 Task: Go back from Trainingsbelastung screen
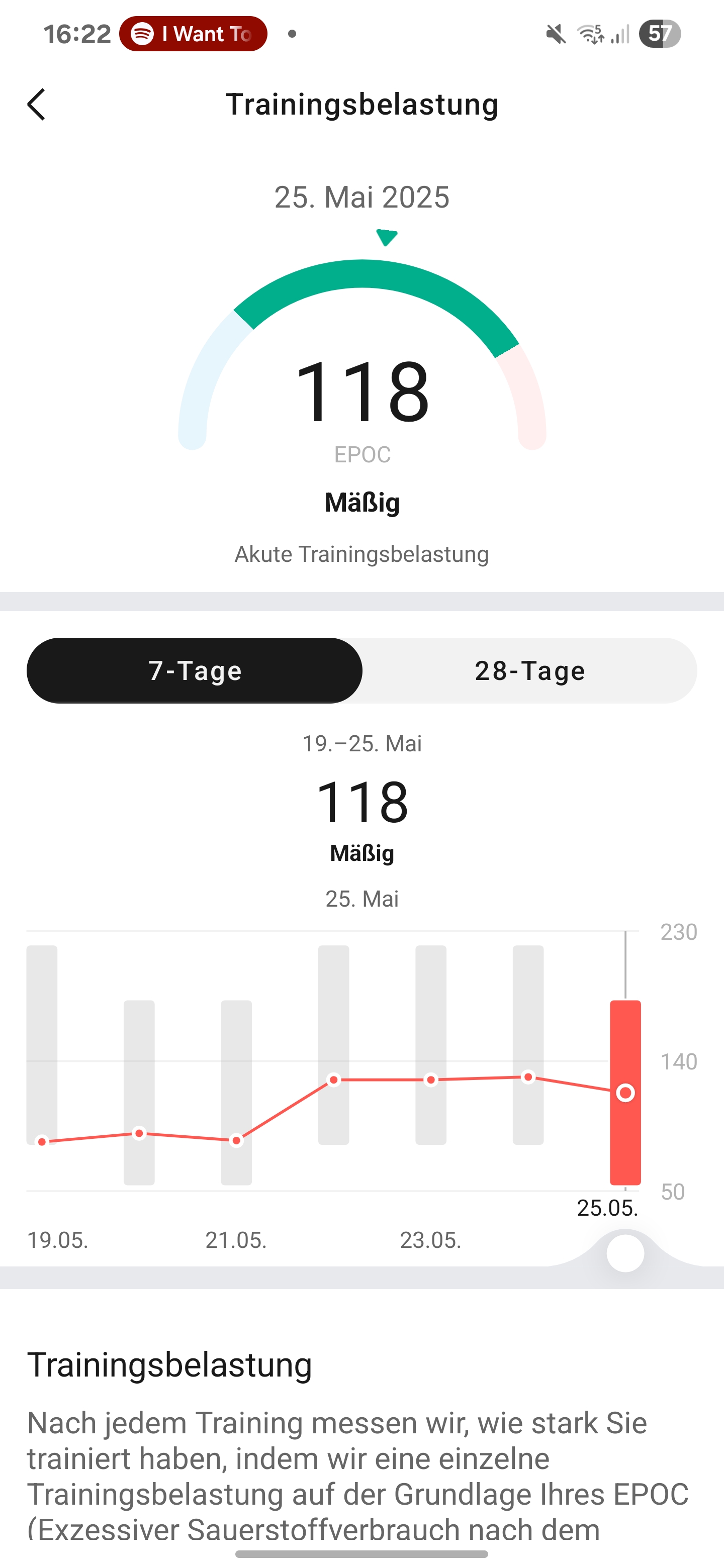pyautogui.click(x=37, y=104)
